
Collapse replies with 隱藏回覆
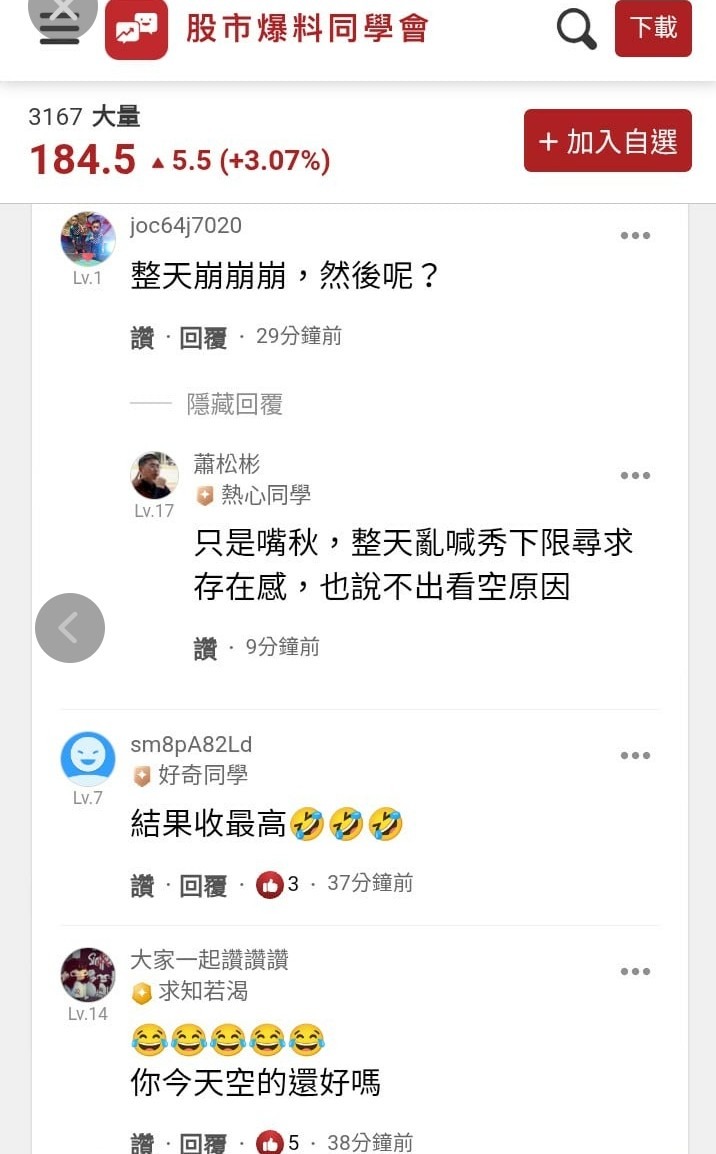pos(234,404)
